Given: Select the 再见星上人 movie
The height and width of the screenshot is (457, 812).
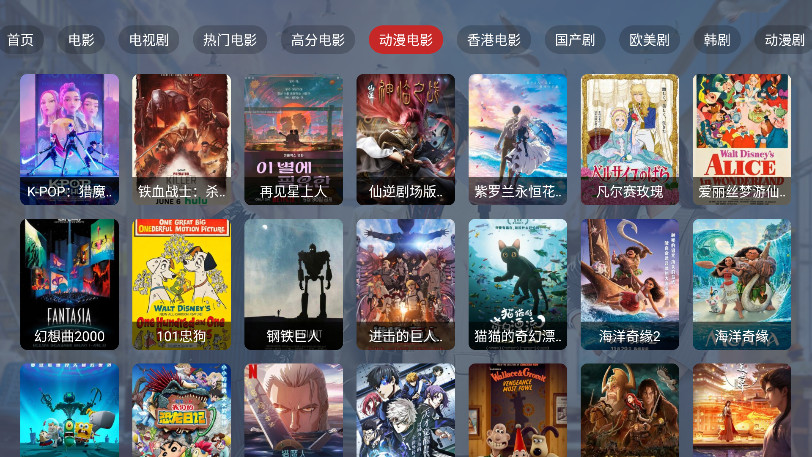Looking at the screenshot, I should (x=293, y=138).
